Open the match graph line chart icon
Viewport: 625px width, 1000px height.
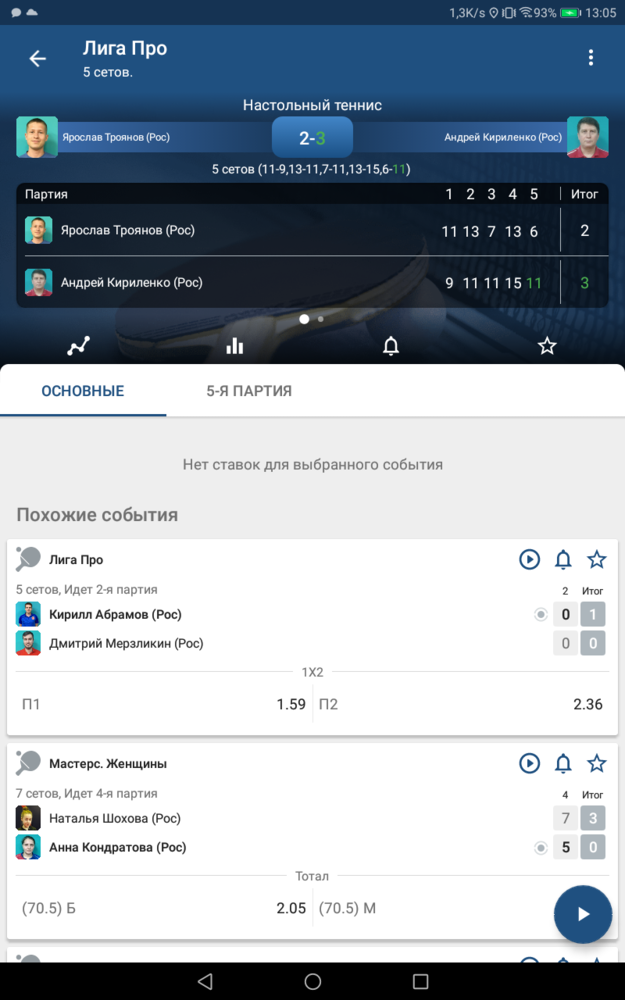pos(78,346)
